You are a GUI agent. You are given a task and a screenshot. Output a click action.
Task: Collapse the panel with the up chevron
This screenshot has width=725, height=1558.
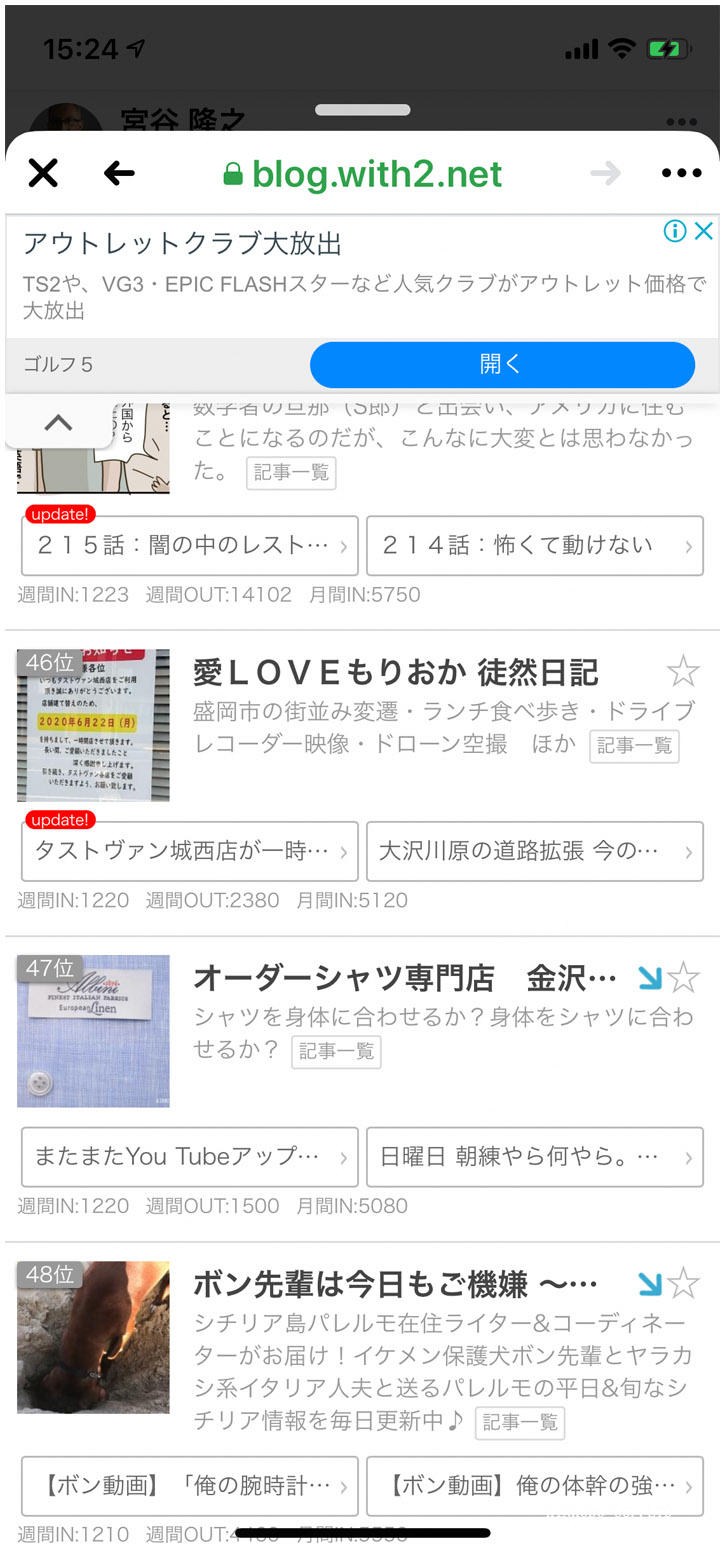pos(58,423)
